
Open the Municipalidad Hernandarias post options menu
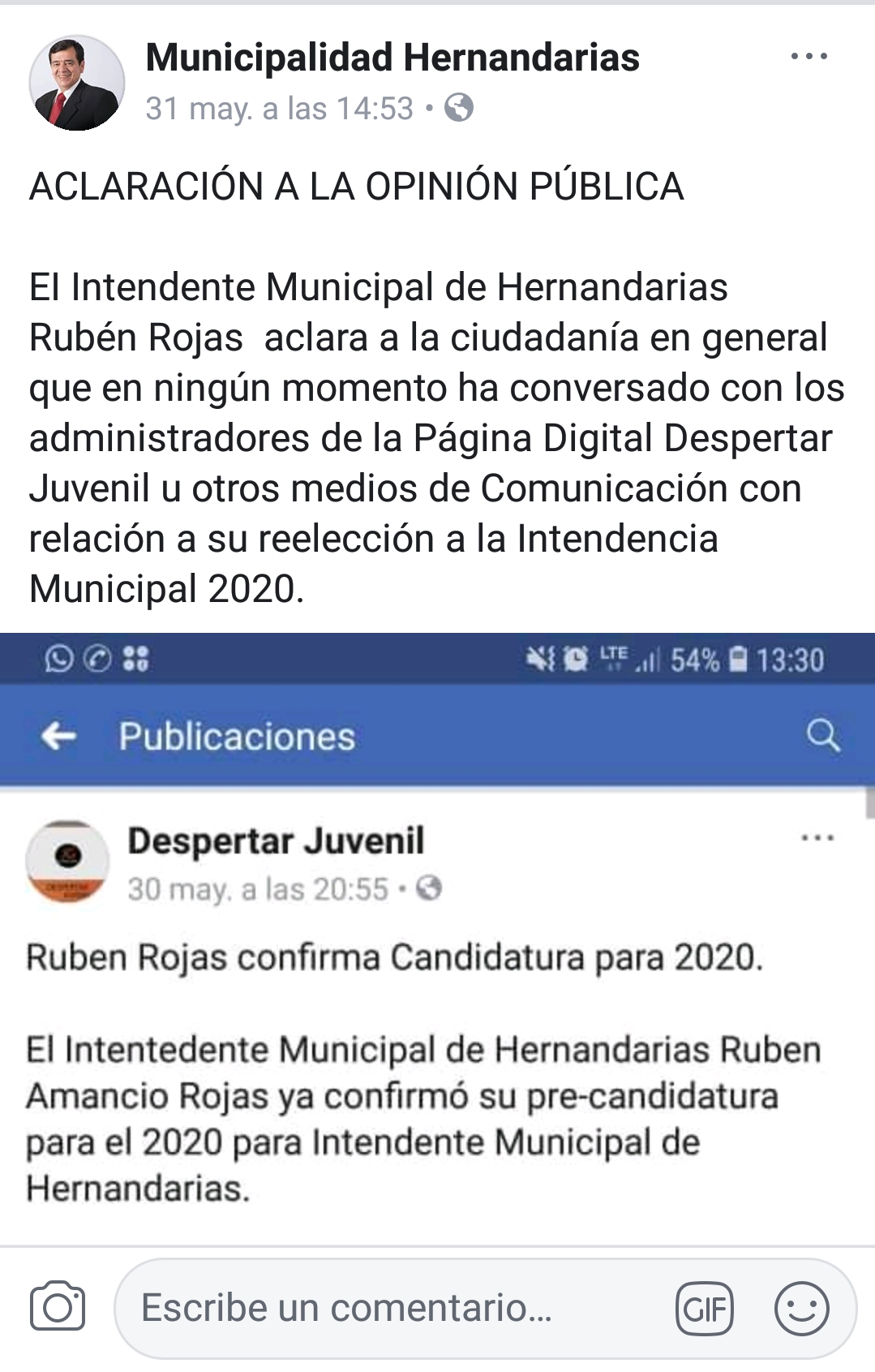[x=809, y=57]
